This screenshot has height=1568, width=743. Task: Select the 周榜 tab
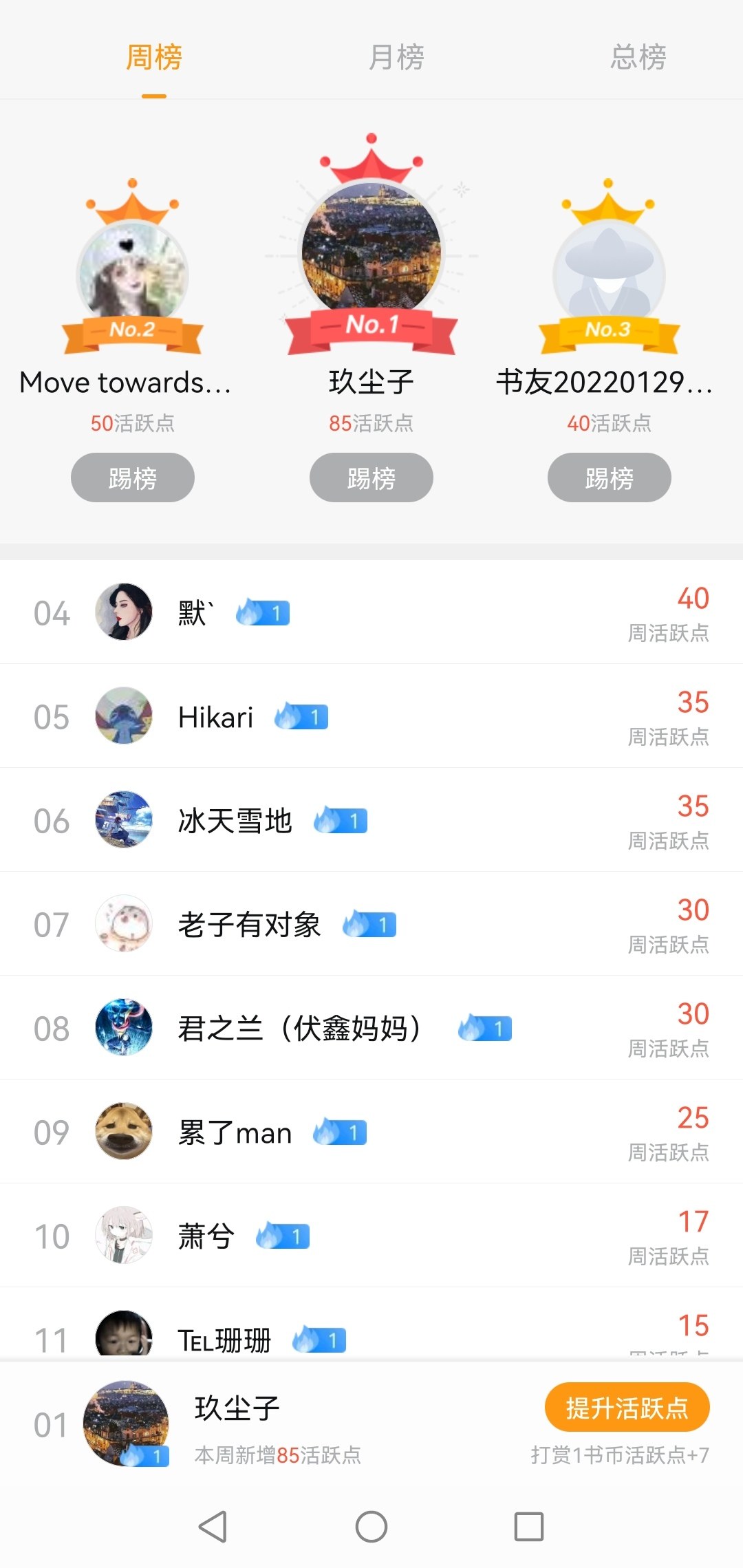pyautogui.click(x=153, y=57)
